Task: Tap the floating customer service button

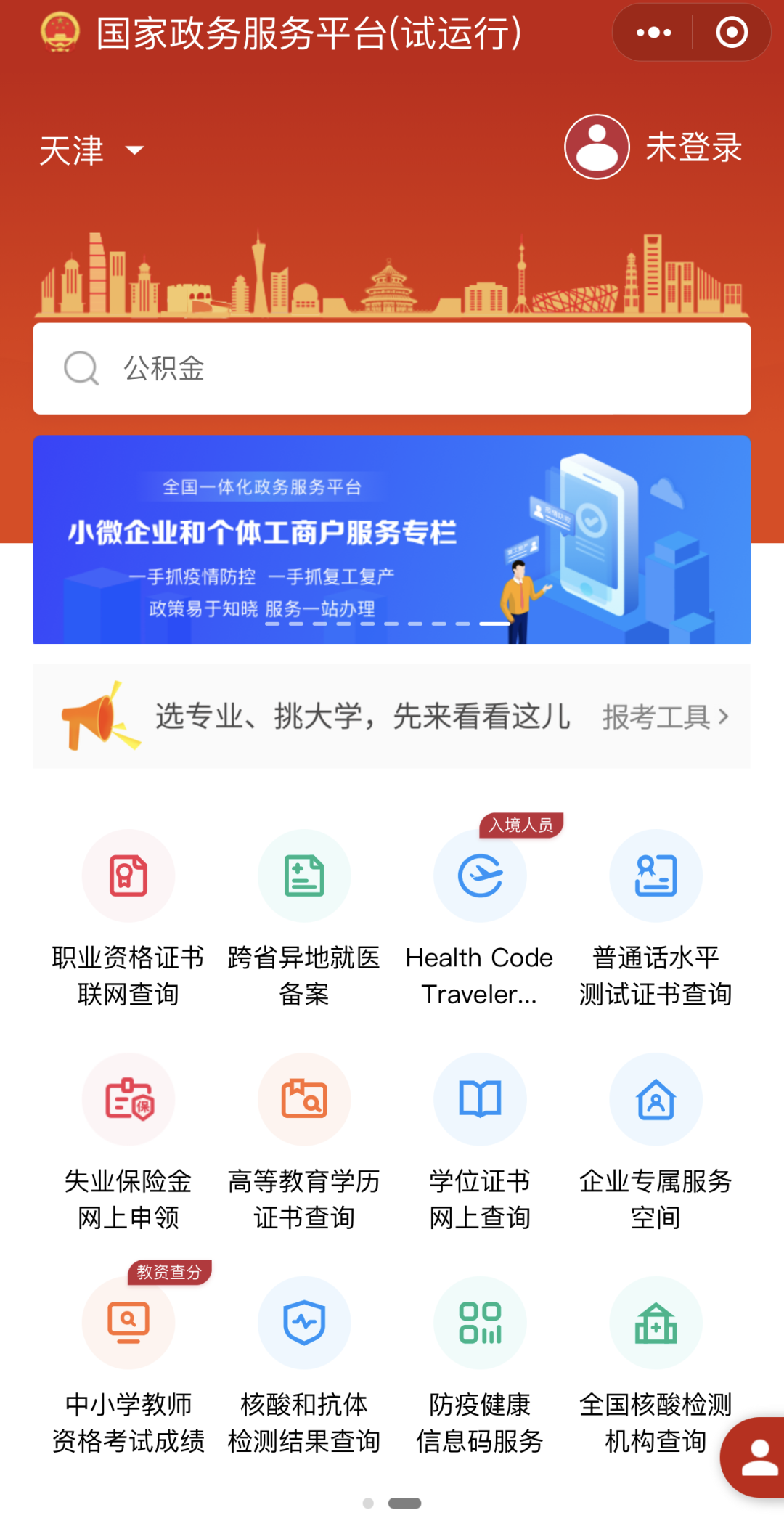Action: pyautogui.click(x=756, y=1457)
